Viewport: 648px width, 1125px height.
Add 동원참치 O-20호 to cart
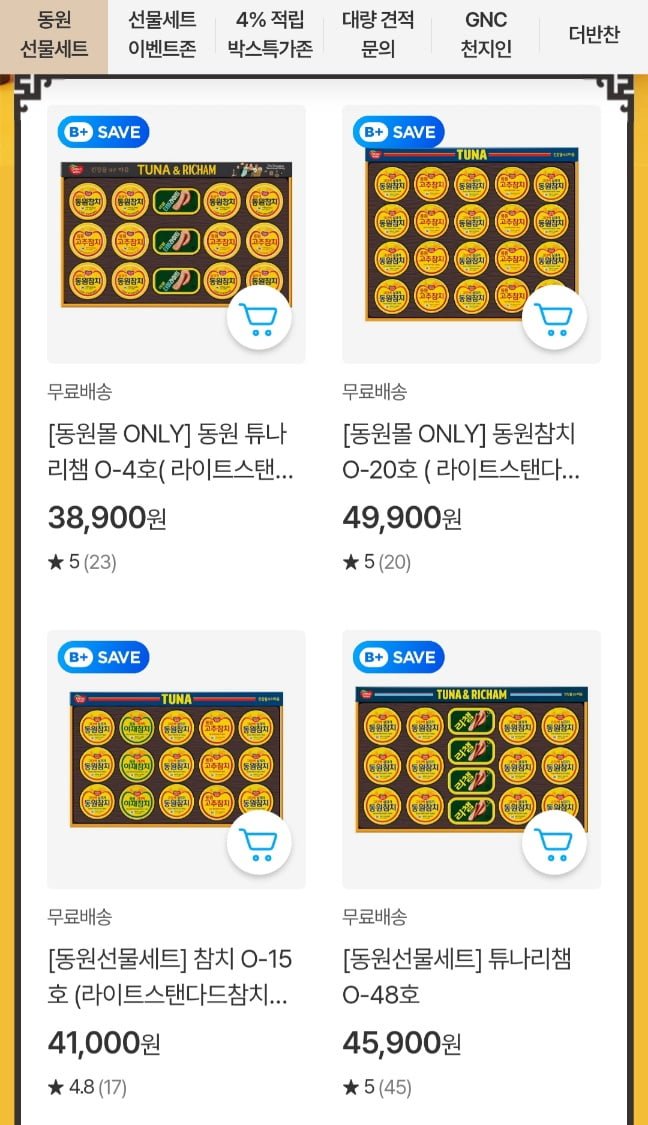coord(554,318)
